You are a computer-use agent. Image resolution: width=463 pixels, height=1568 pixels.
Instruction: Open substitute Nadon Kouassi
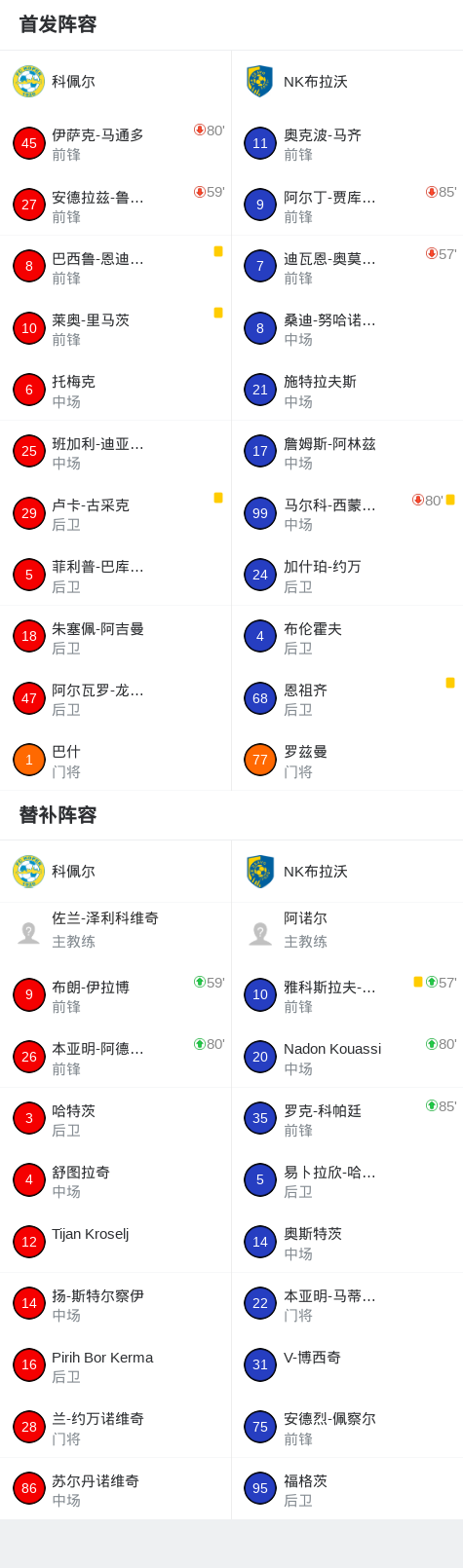[x=347, y=1057]
